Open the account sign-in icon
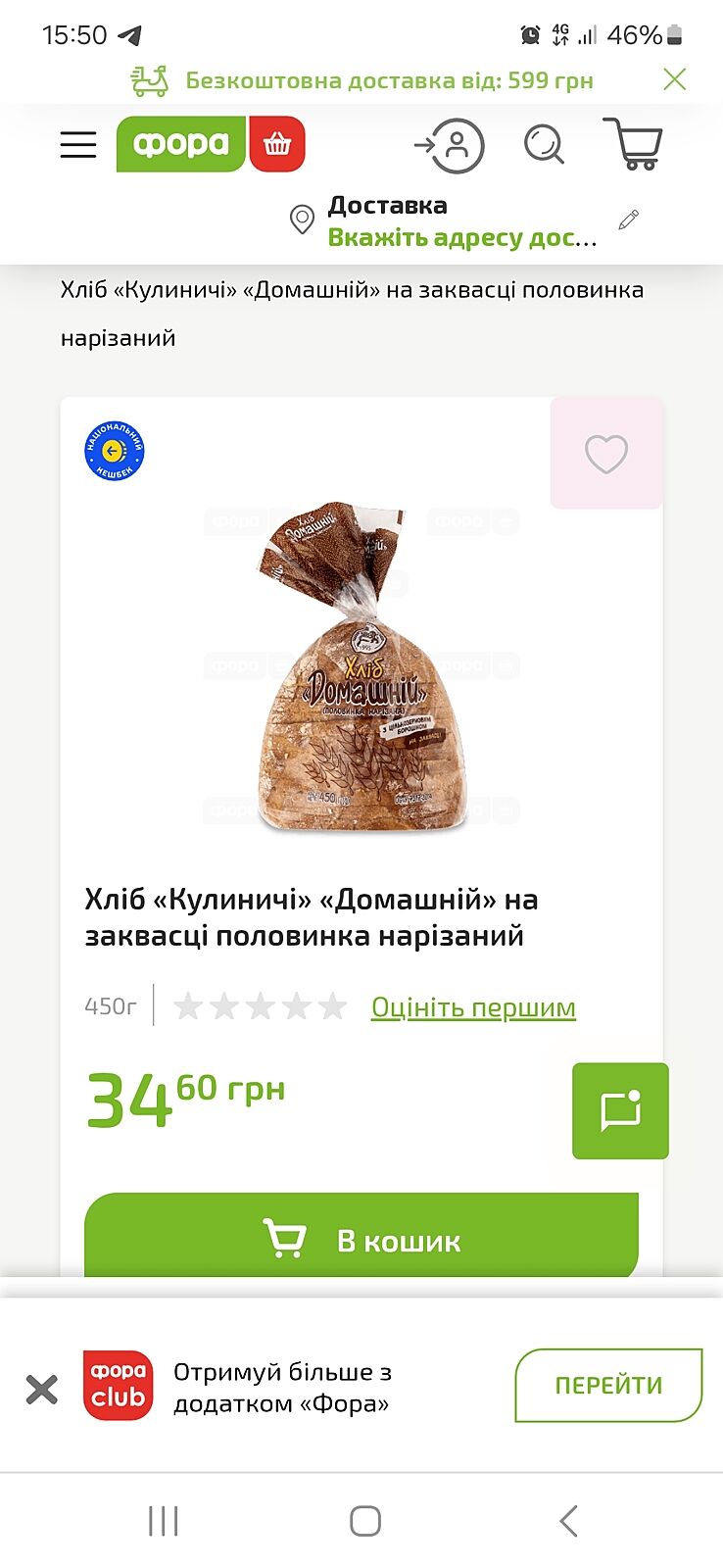723x1568 pixels. click(450, 146)
